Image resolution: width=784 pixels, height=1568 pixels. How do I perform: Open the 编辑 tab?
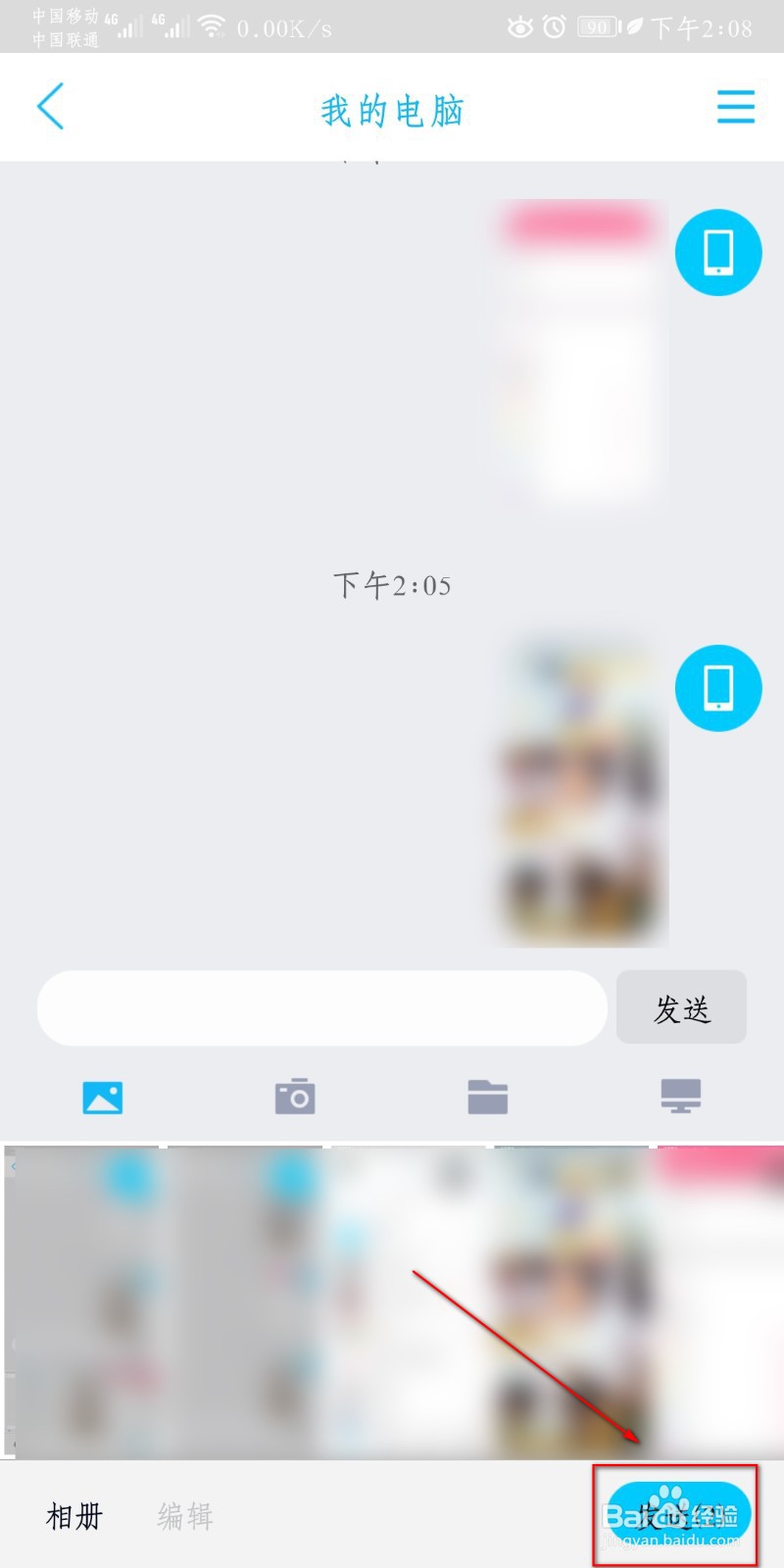pos(184,1517)
